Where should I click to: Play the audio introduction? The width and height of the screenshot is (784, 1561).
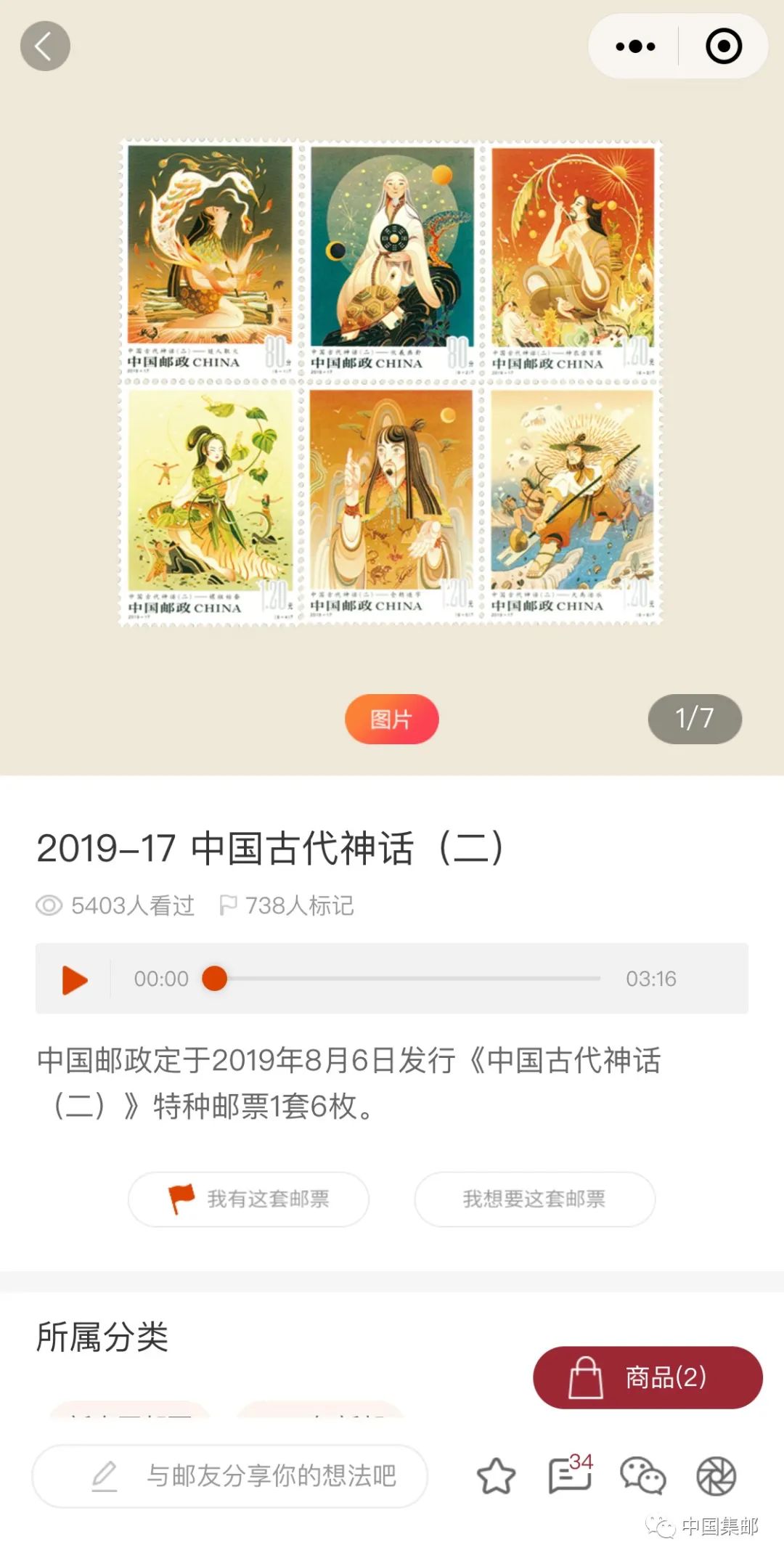75,979
